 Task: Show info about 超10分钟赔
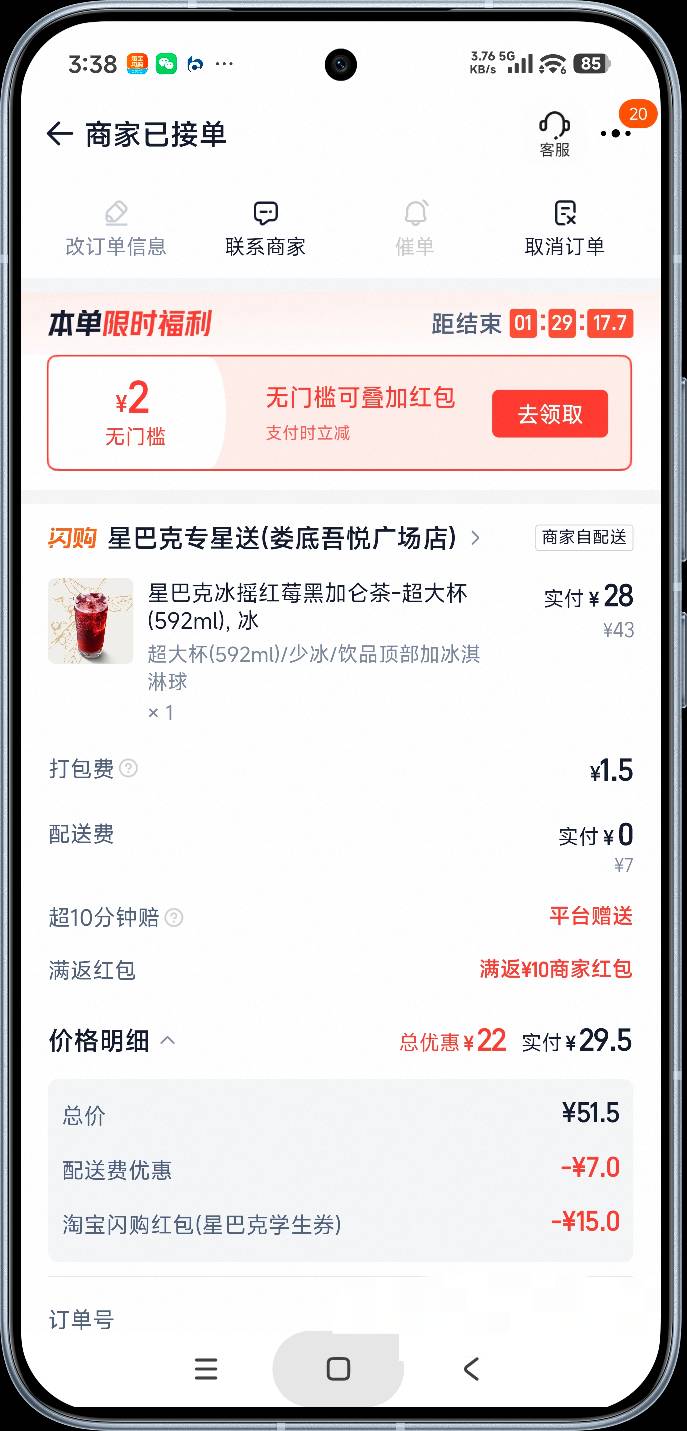pyautogui.click(x=174, y=918)
